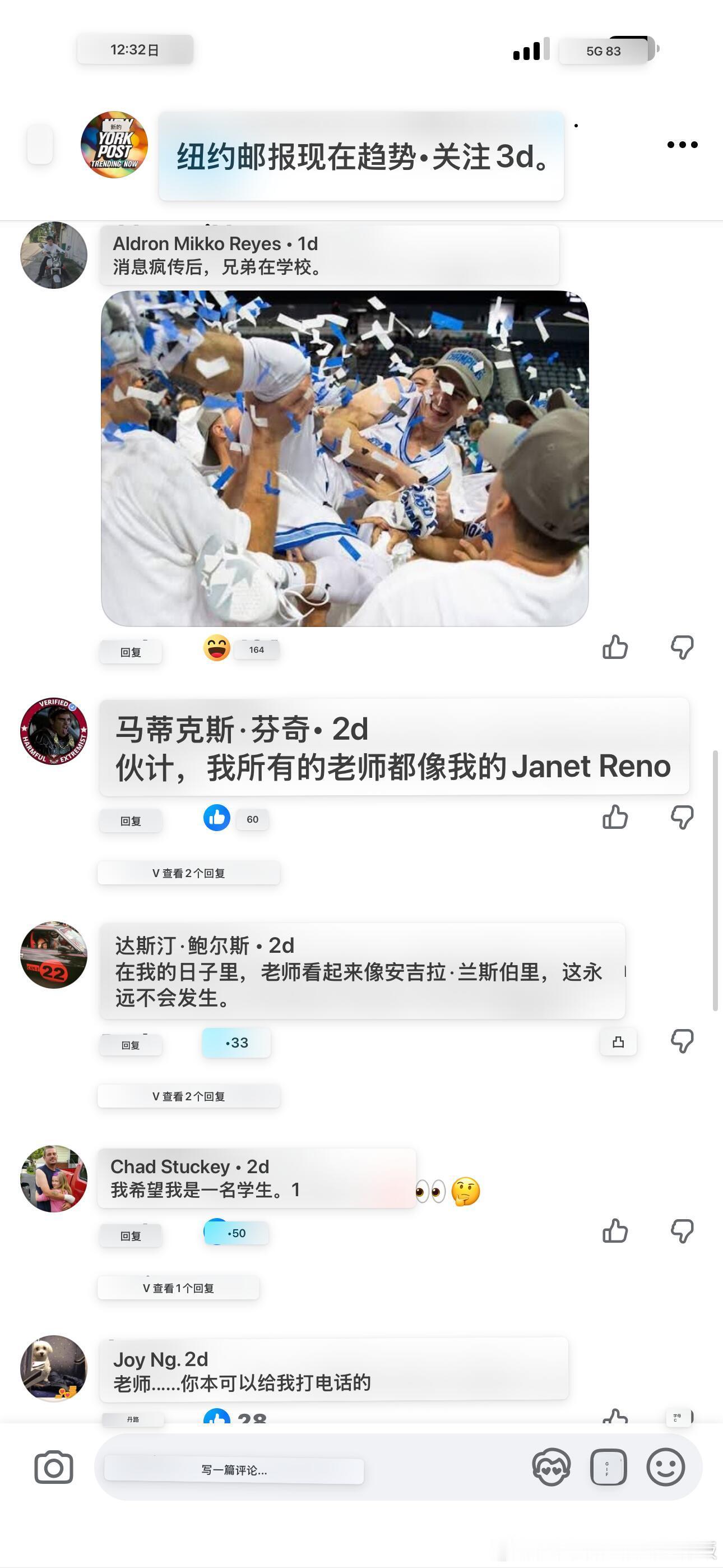The width and height of the screenshot is (723, 1568).
Task: Expand the 2 replies under 马蒂克斯·芬奇
Action: [189, 872]
